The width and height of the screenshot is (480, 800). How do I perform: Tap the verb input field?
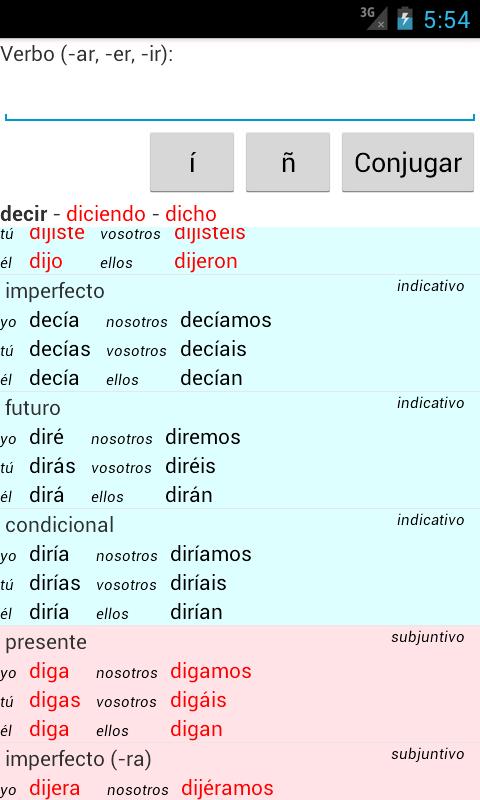coord(240,97)
